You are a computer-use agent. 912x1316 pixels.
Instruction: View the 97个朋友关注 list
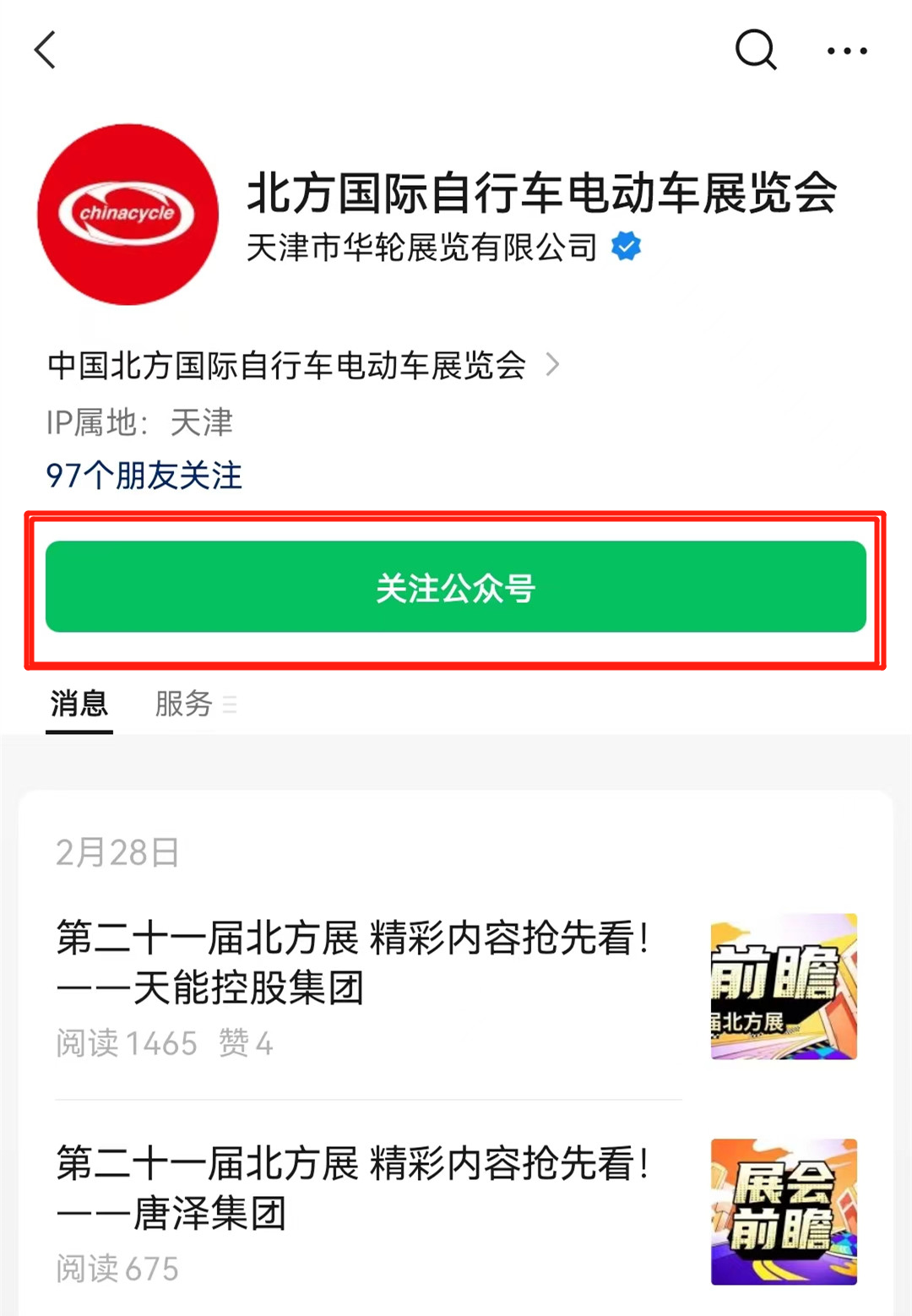pos(144,476)
